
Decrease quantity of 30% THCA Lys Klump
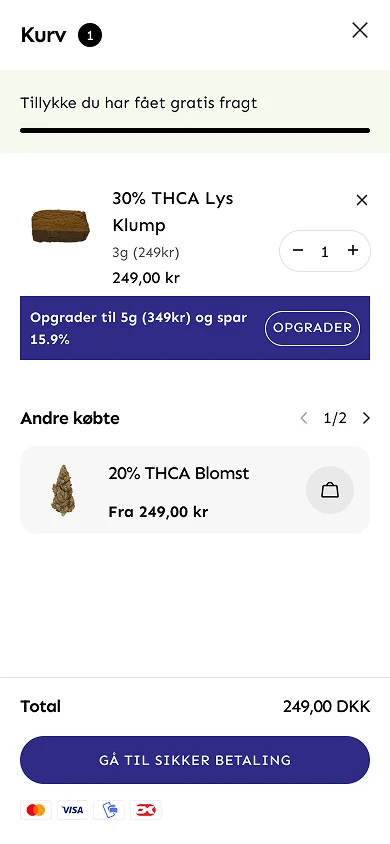tap(298, 250)
